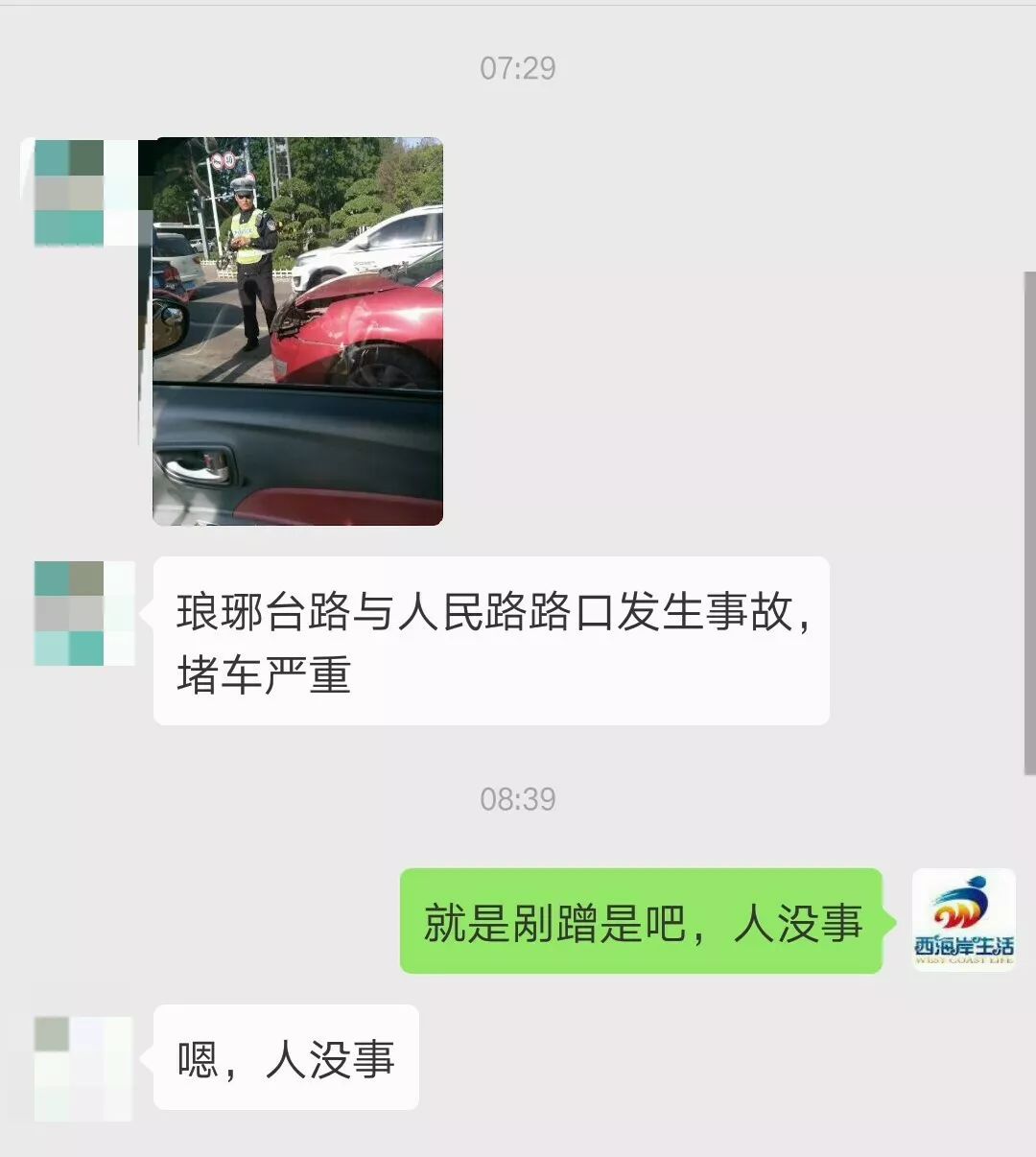
Task: Open the accident photo message
Action: coord(297,331)
